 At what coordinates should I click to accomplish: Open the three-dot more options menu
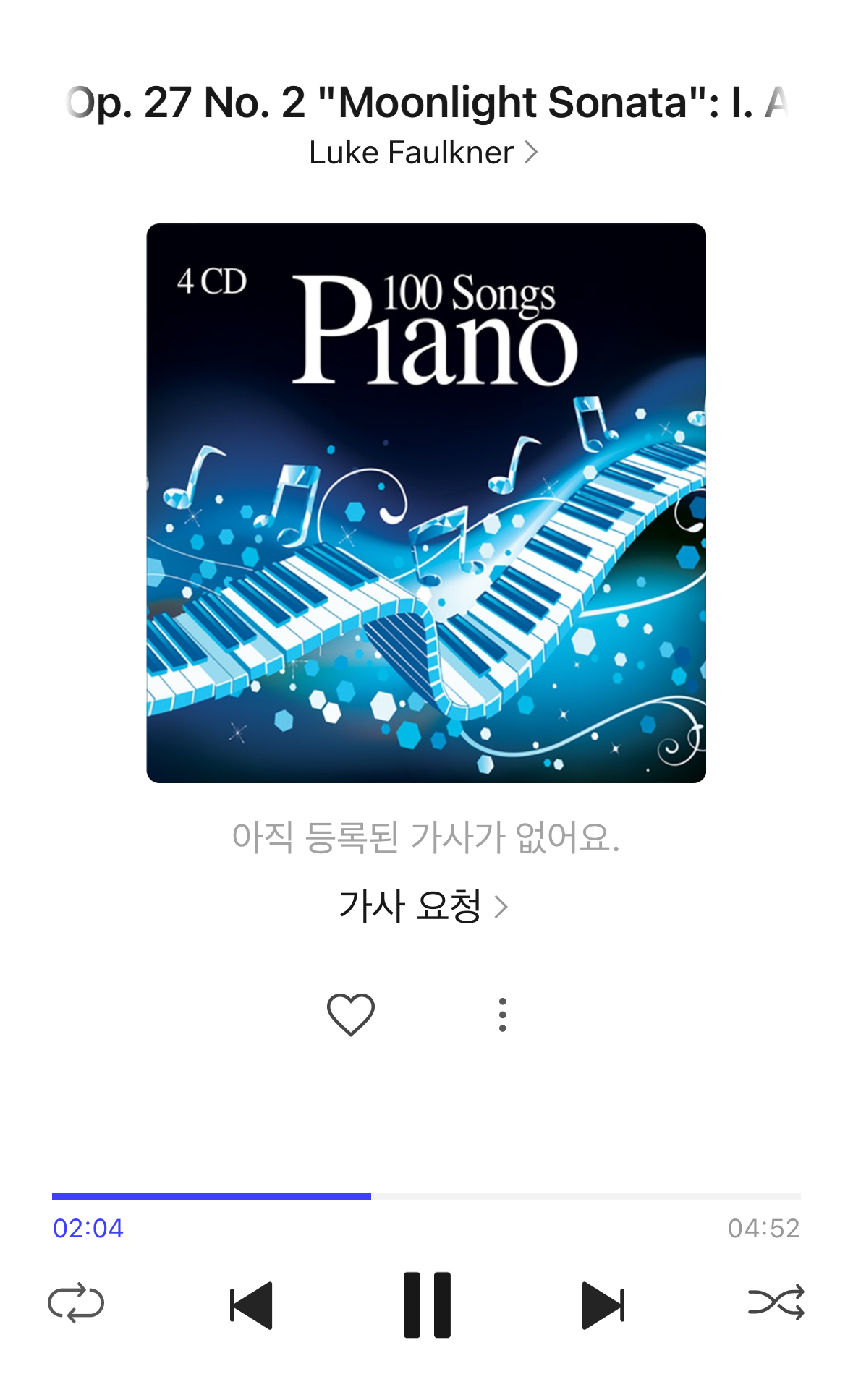pyautogui.click(x=502, y=1015)
